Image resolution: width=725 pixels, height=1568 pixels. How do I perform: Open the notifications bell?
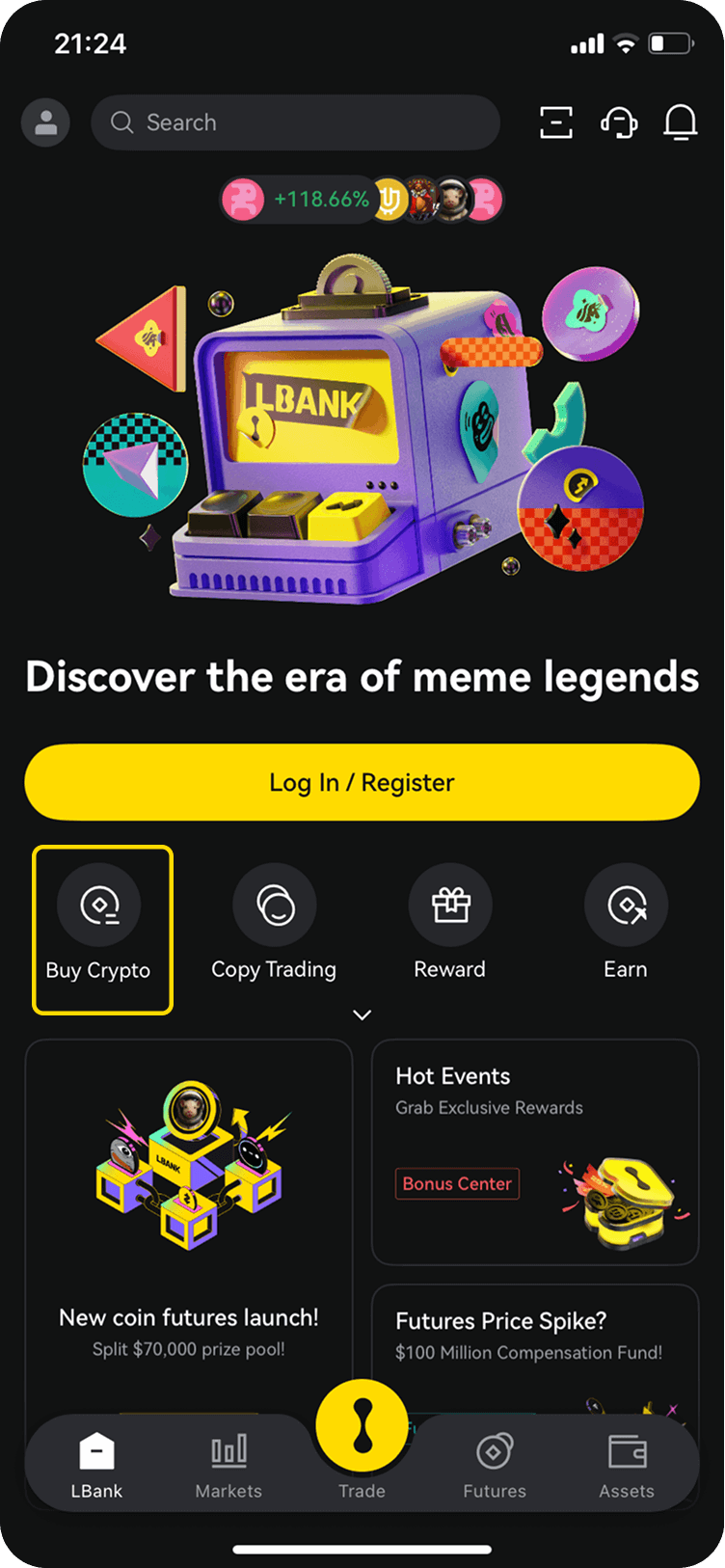tap(681, 122)
